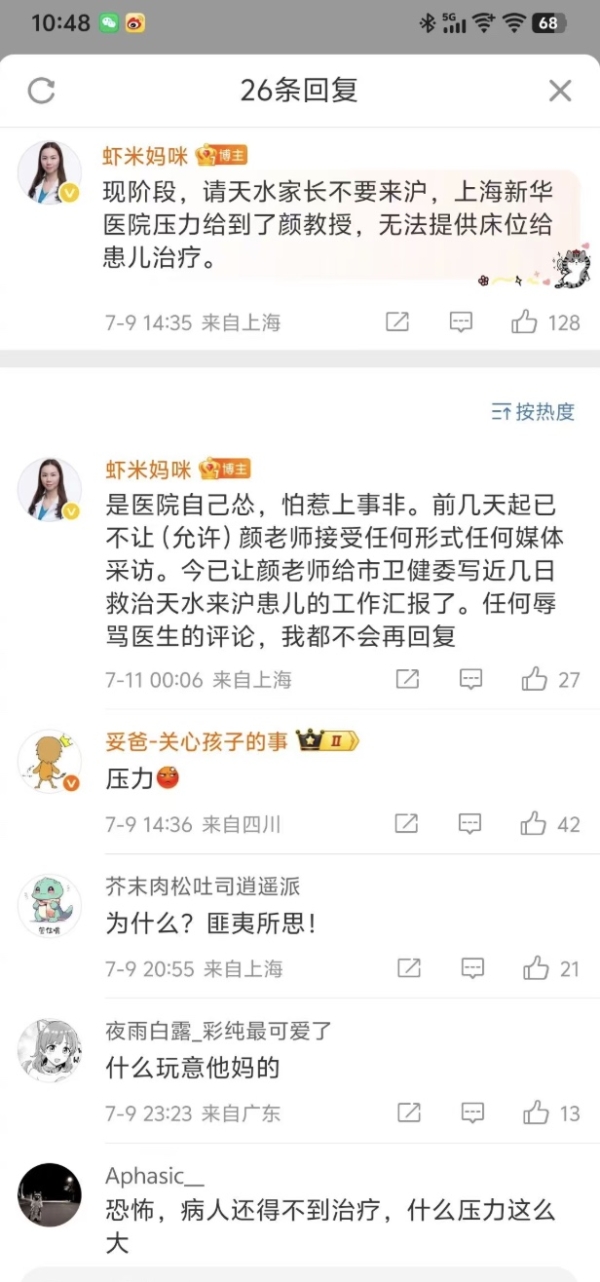Like 芥末肉松吐司逍遥派's comment
This screenshot has height=1282, width=600.
click(x=536, y=968)
